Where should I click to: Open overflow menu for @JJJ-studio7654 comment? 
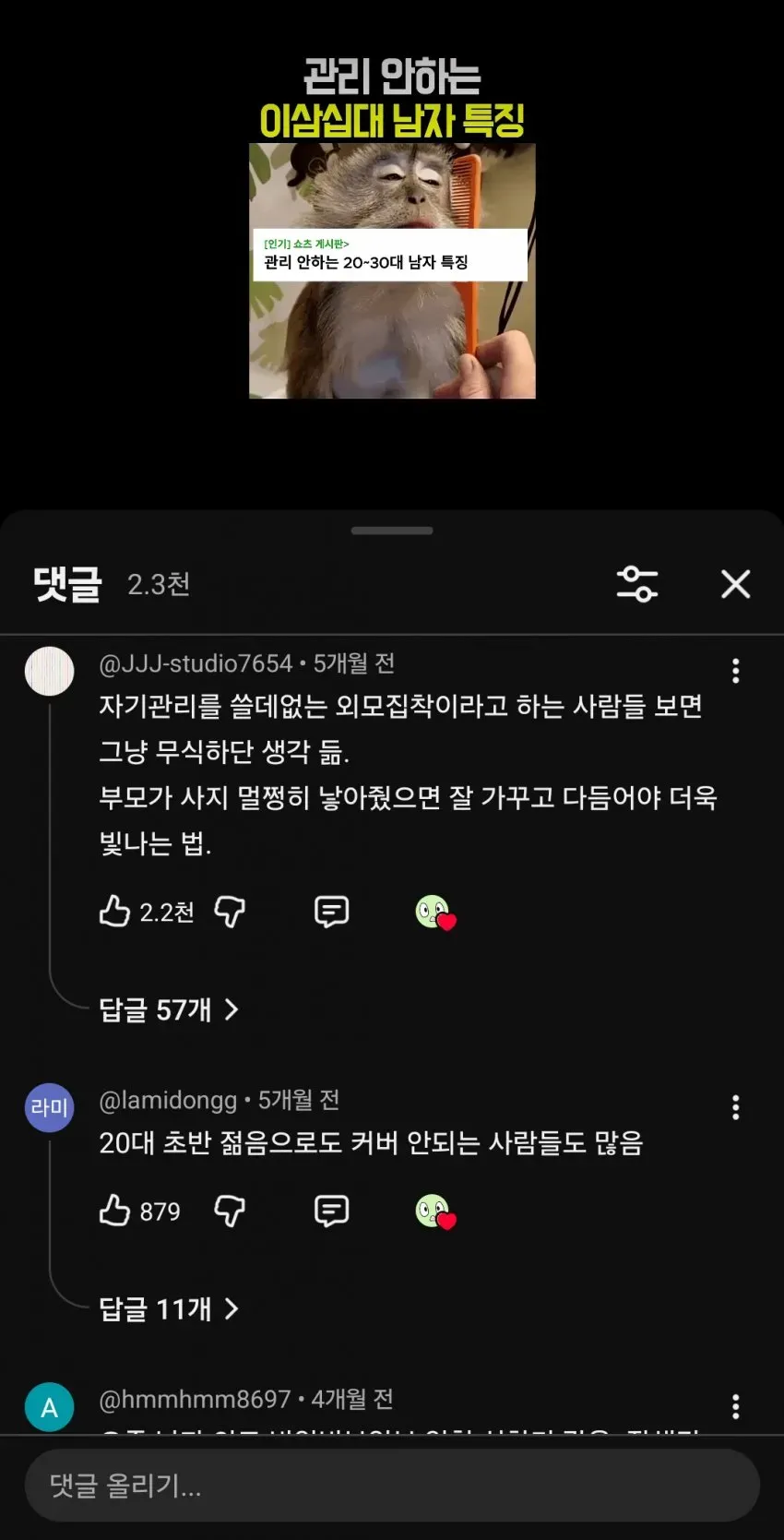735,671
